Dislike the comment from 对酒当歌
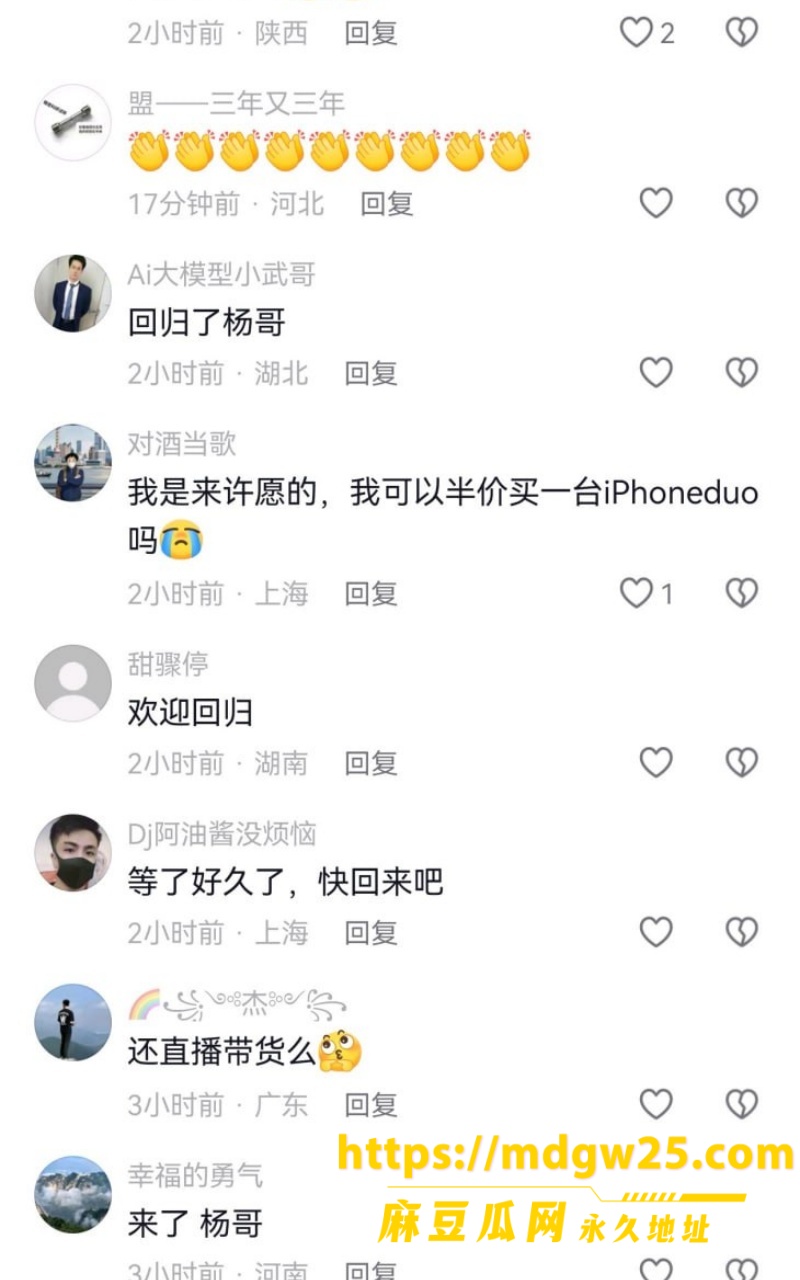Viewport: 800px width, 1280px height. [x=741, y=593]
